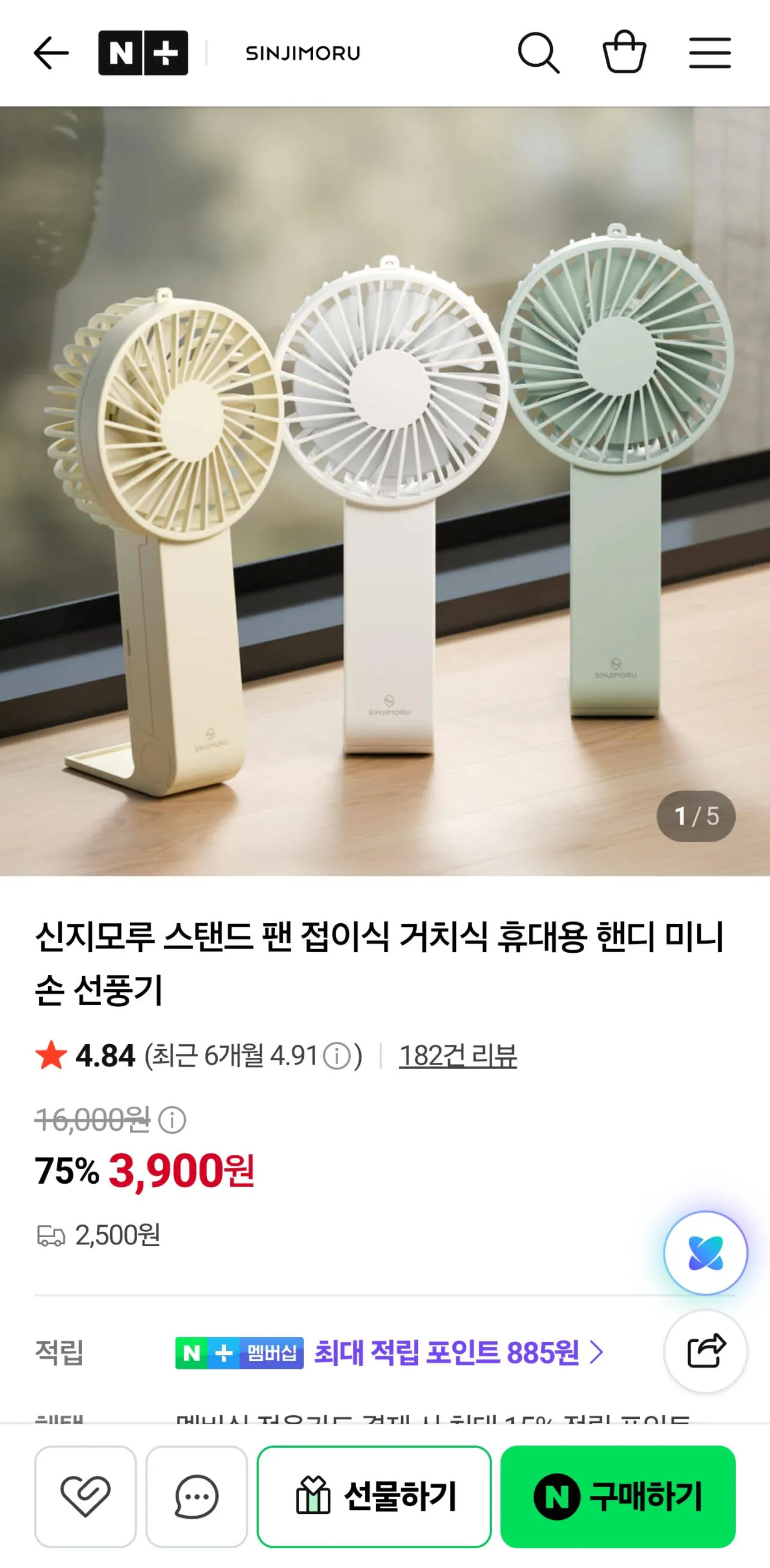The height and width of the screenshot is (1568, 770).
Task: Open the shopping cart
Action: [x=624, y=52]
